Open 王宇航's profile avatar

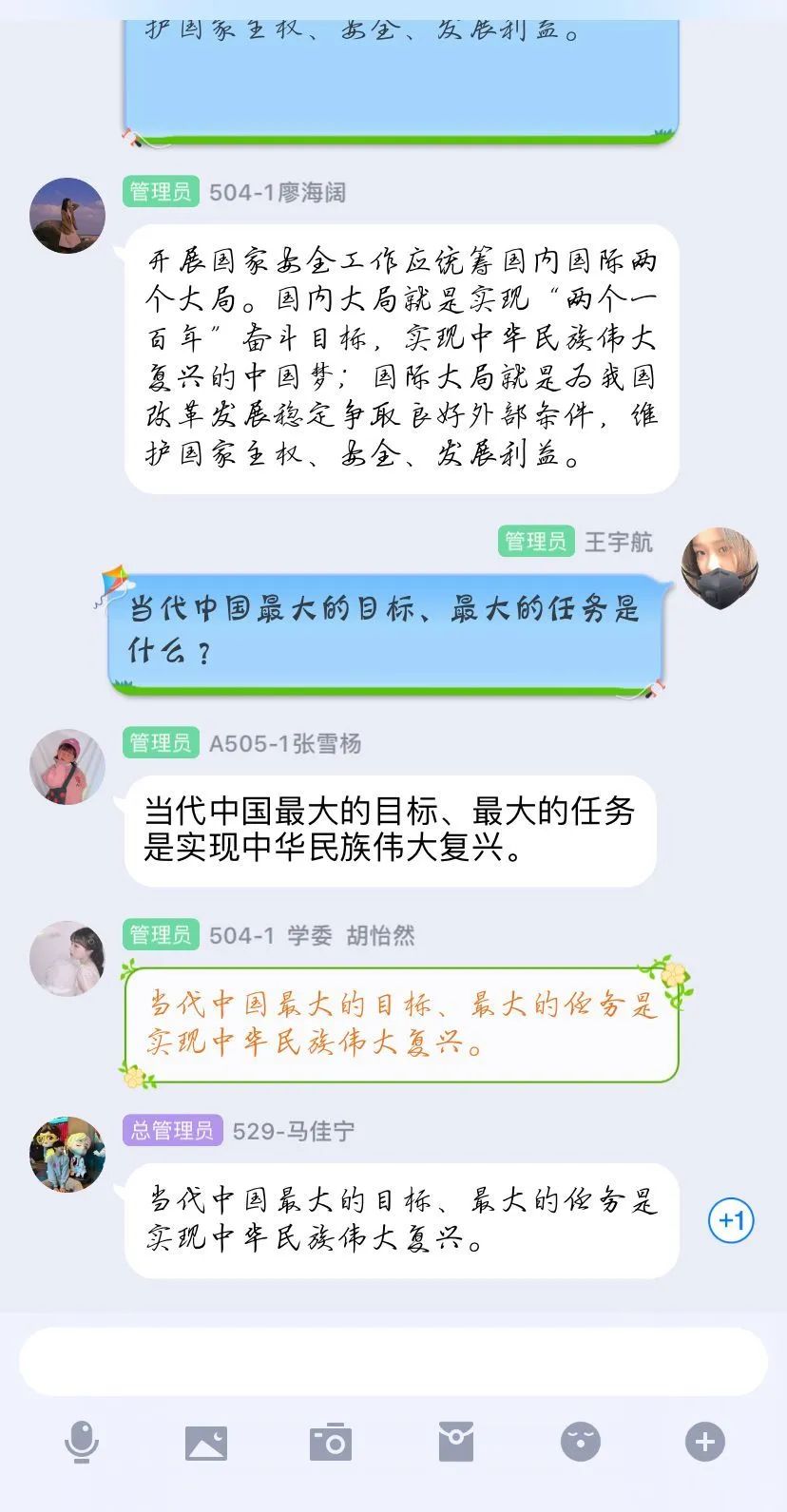click(x=720, y=566)
